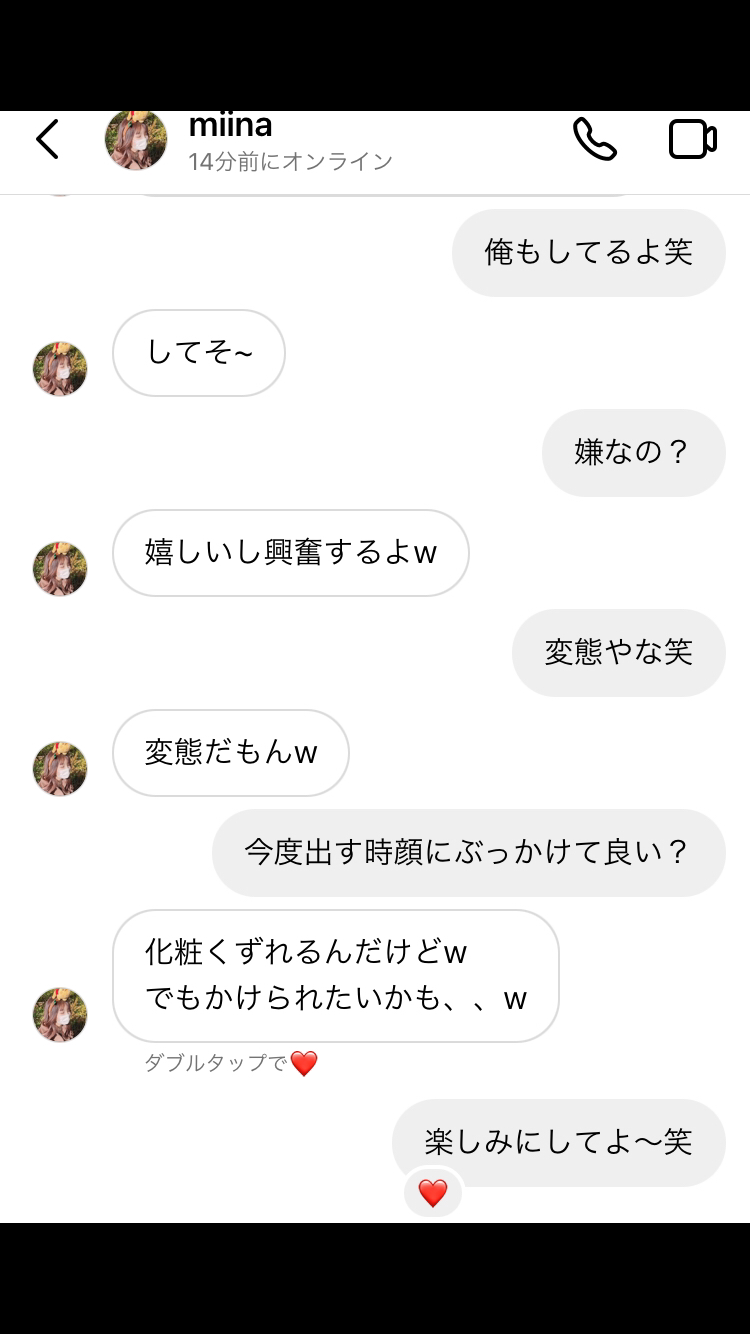The height and width of the screenshot is (1334, 750).
Task: Tap the '変態だもんw' bubble
Action: pyautogui.click(x=231, y=752)
